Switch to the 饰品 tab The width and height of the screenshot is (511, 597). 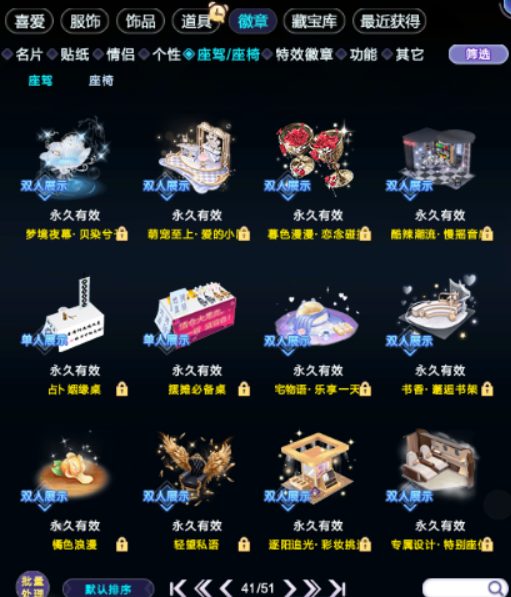coord(141,22)
